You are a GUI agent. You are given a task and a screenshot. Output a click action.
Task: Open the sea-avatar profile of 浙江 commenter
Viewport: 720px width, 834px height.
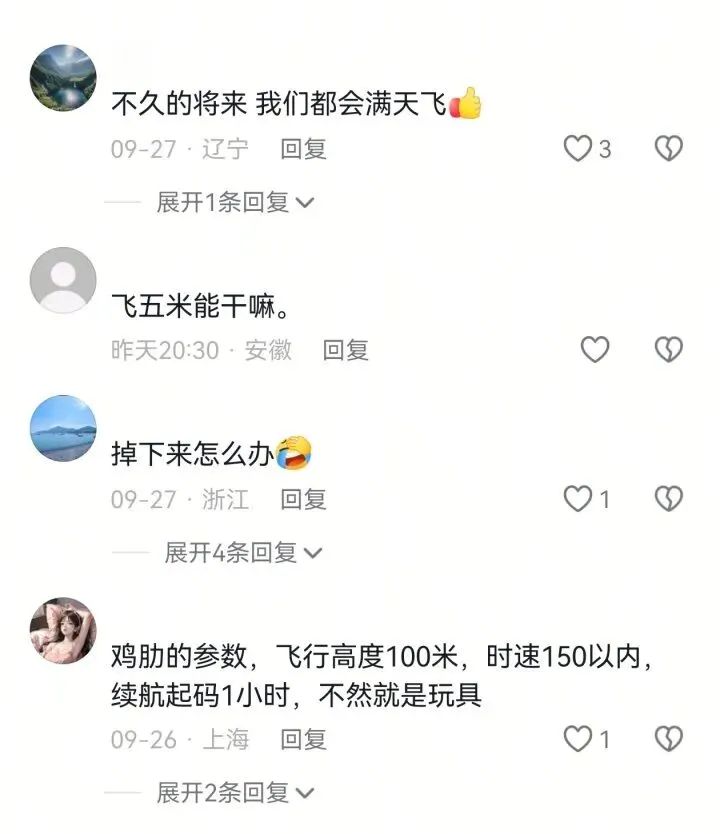coord(64,428)
